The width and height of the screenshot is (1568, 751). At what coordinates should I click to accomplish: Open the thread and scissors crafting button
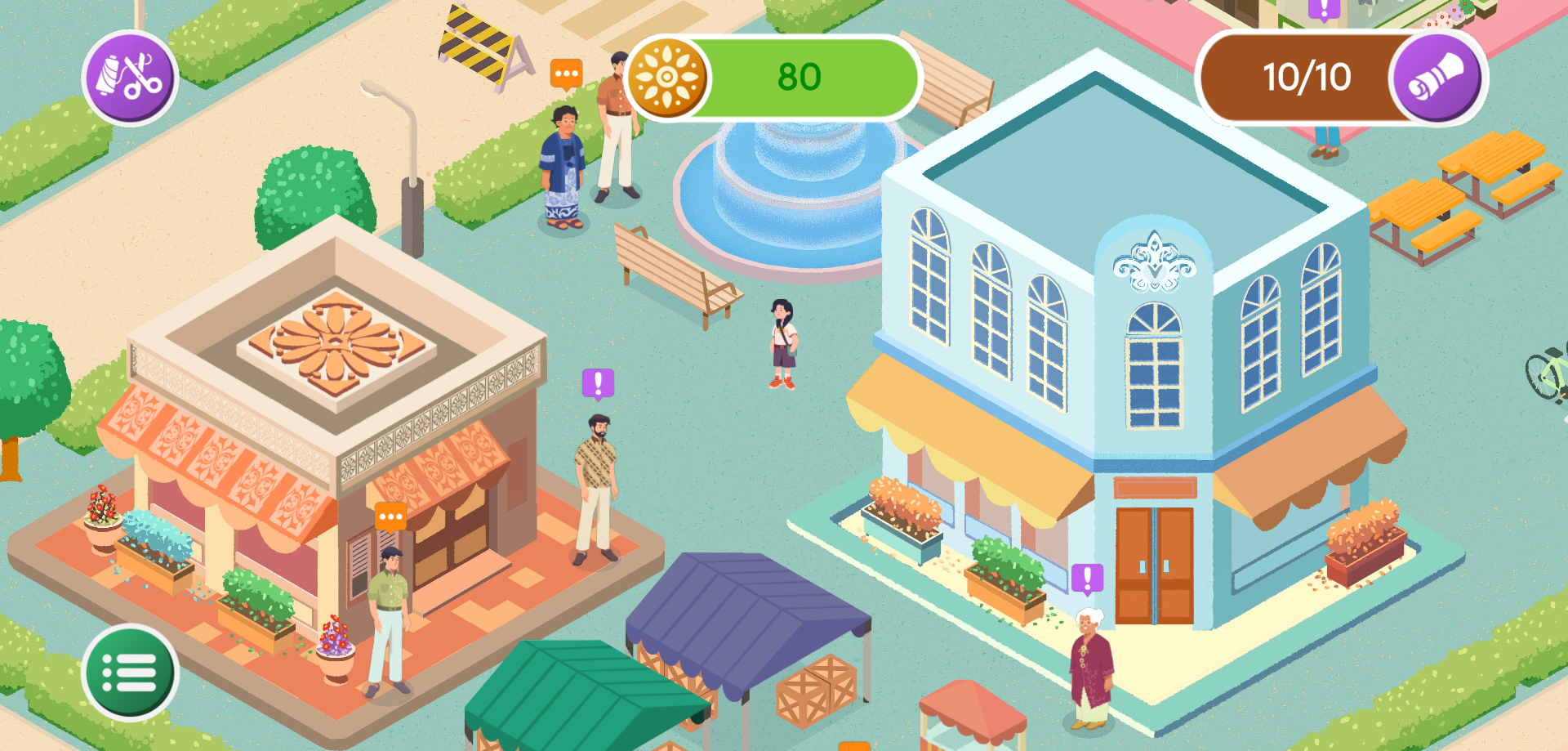130,78
